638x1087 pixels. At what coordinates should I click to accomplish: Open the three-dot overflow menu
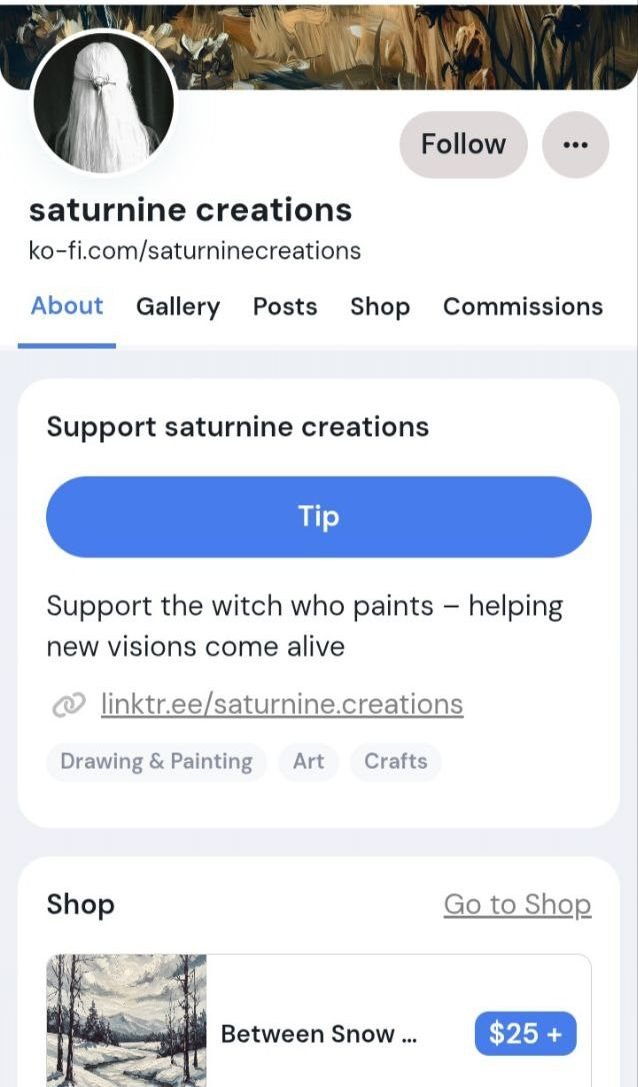point(575,145)
